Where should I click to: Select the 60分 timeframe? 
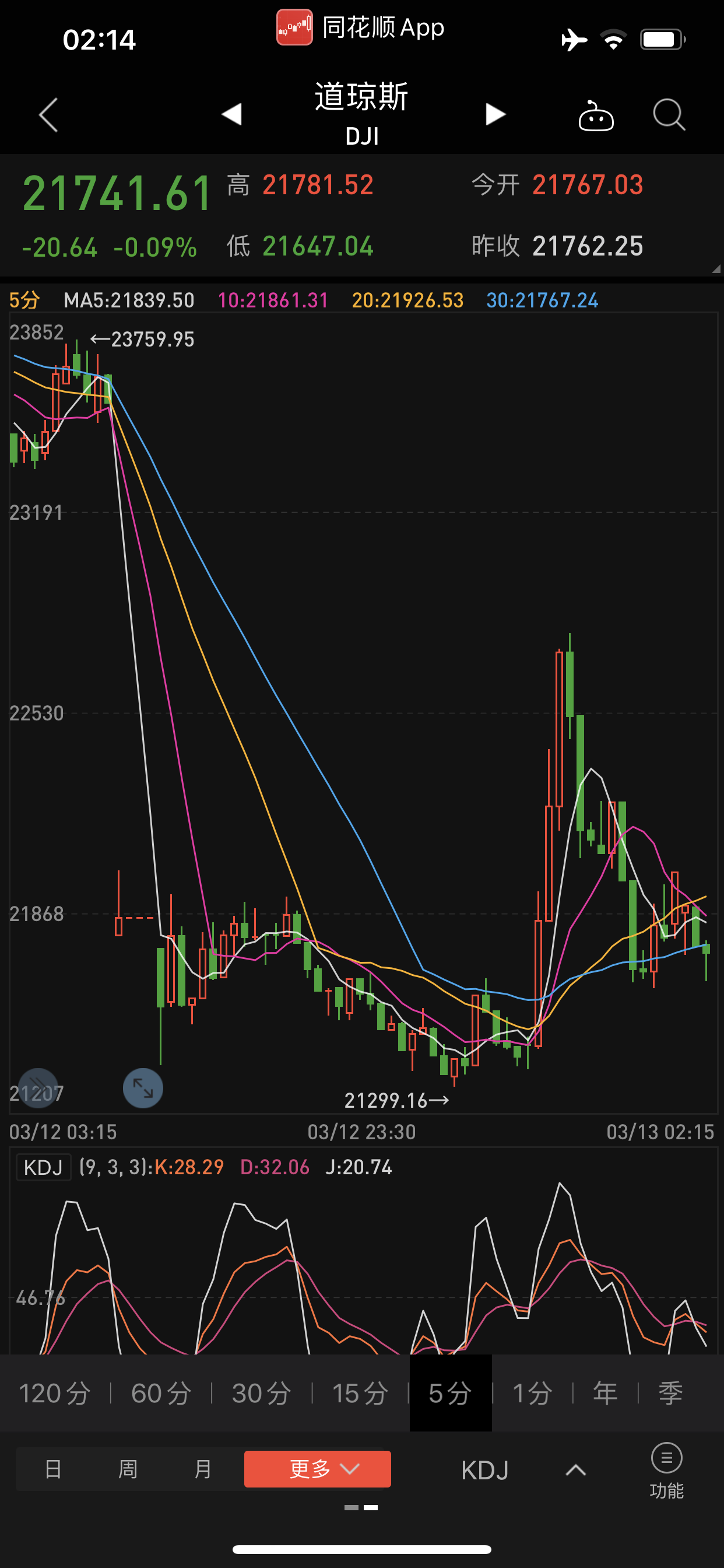(x=161, y=1394)
